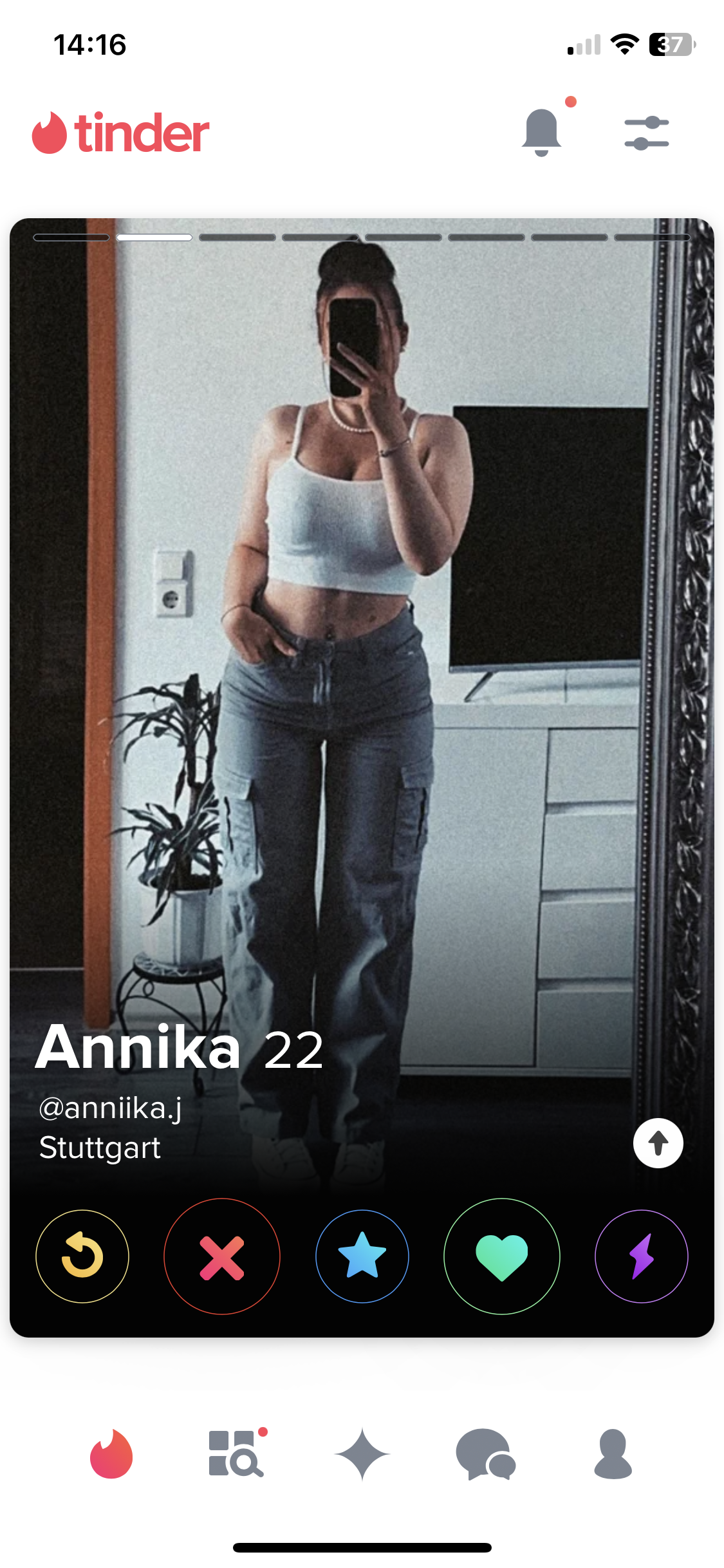Image resolution: width=724 pixels, height=1568 pixels.
Task: Pass with the red X button
Action: [x=222, y=1256]
